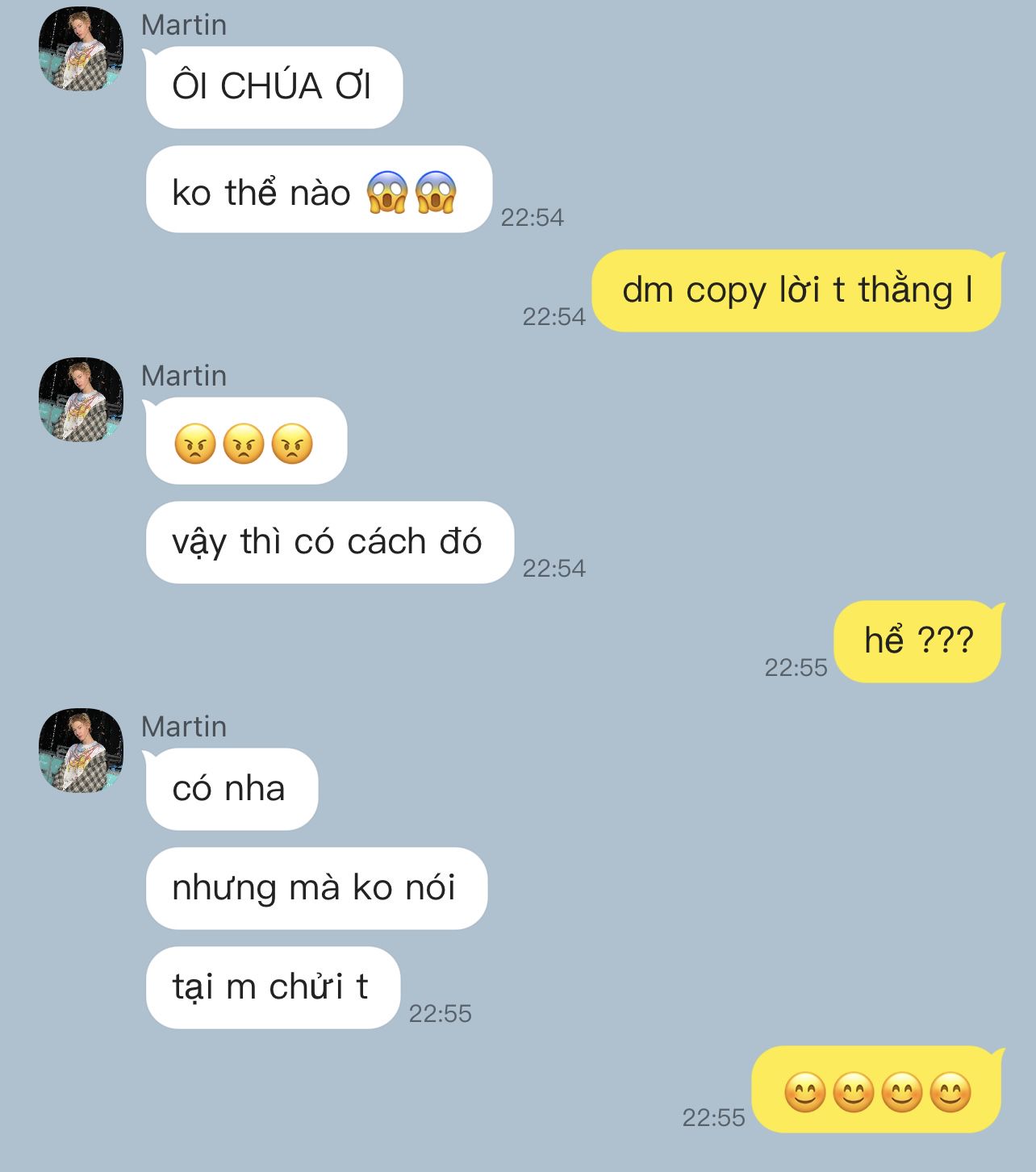Viewport: 1036px width, 1172px height.
Task: Tap Martin's avatar beside the angry emoji message
Action: pos(81,400)
